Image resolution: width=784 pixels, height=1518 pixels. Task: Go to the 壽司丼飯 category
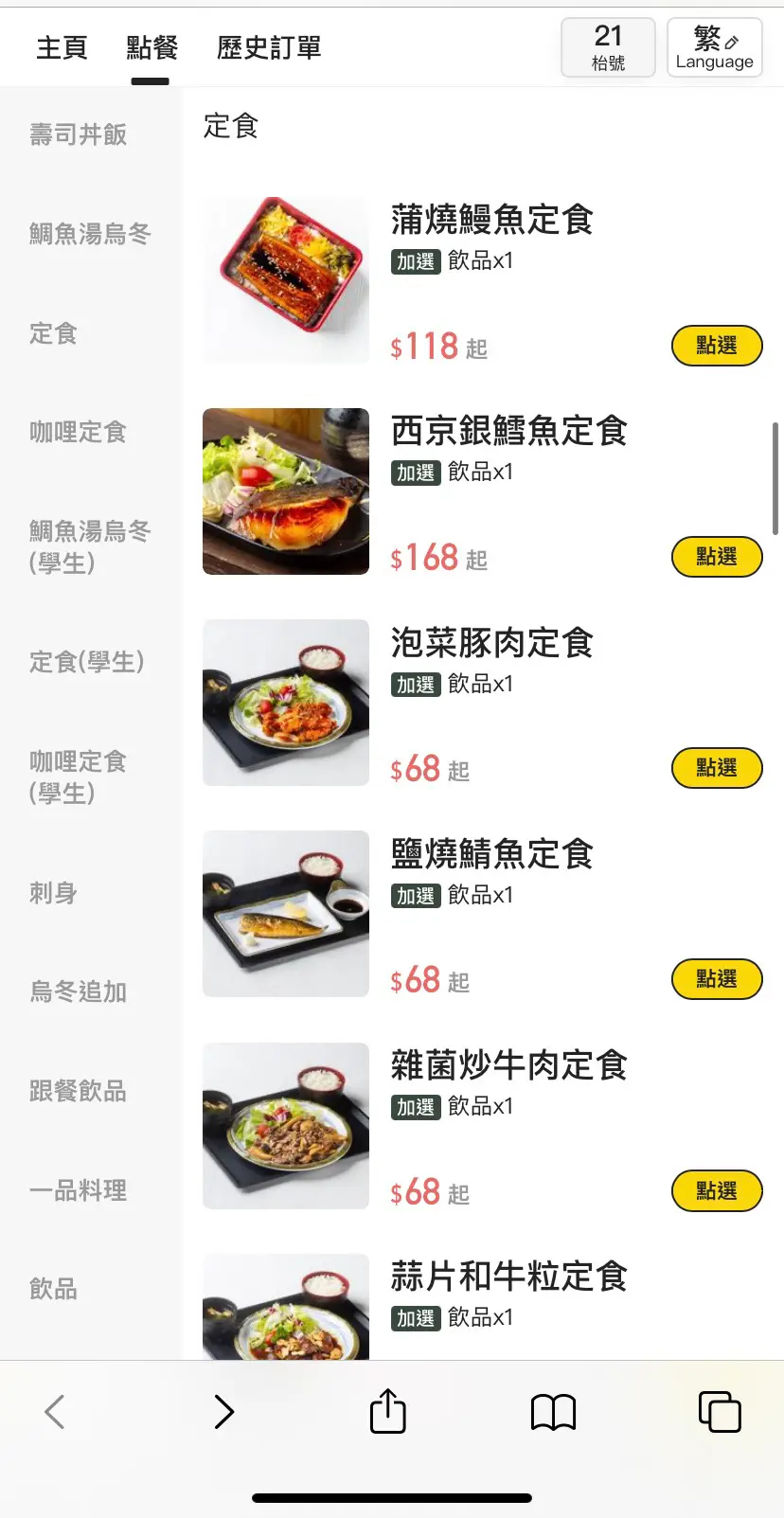coord(78,134)
